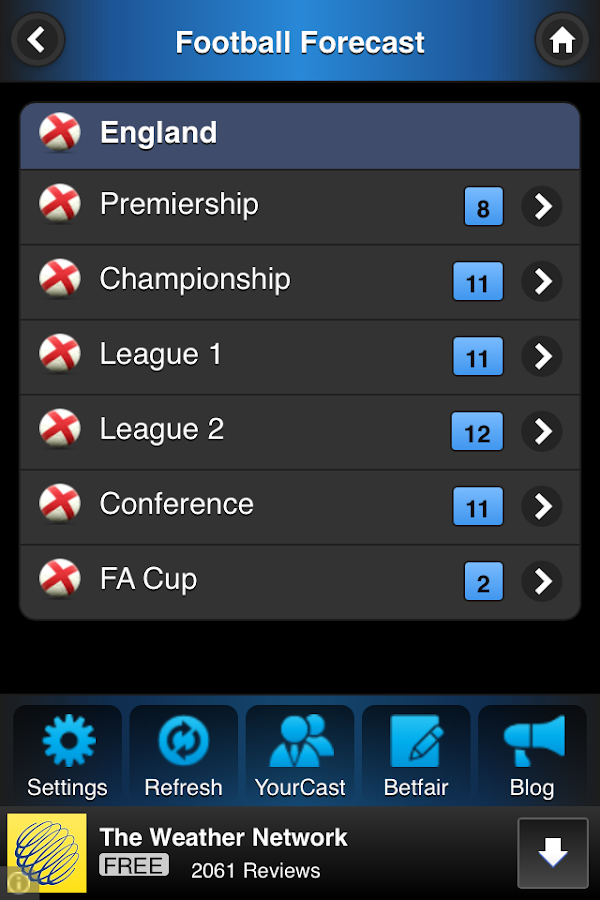This screenshot has width=600, height=900.
Task: Open the FA Cup forecasts
Action: pos(300,582)
